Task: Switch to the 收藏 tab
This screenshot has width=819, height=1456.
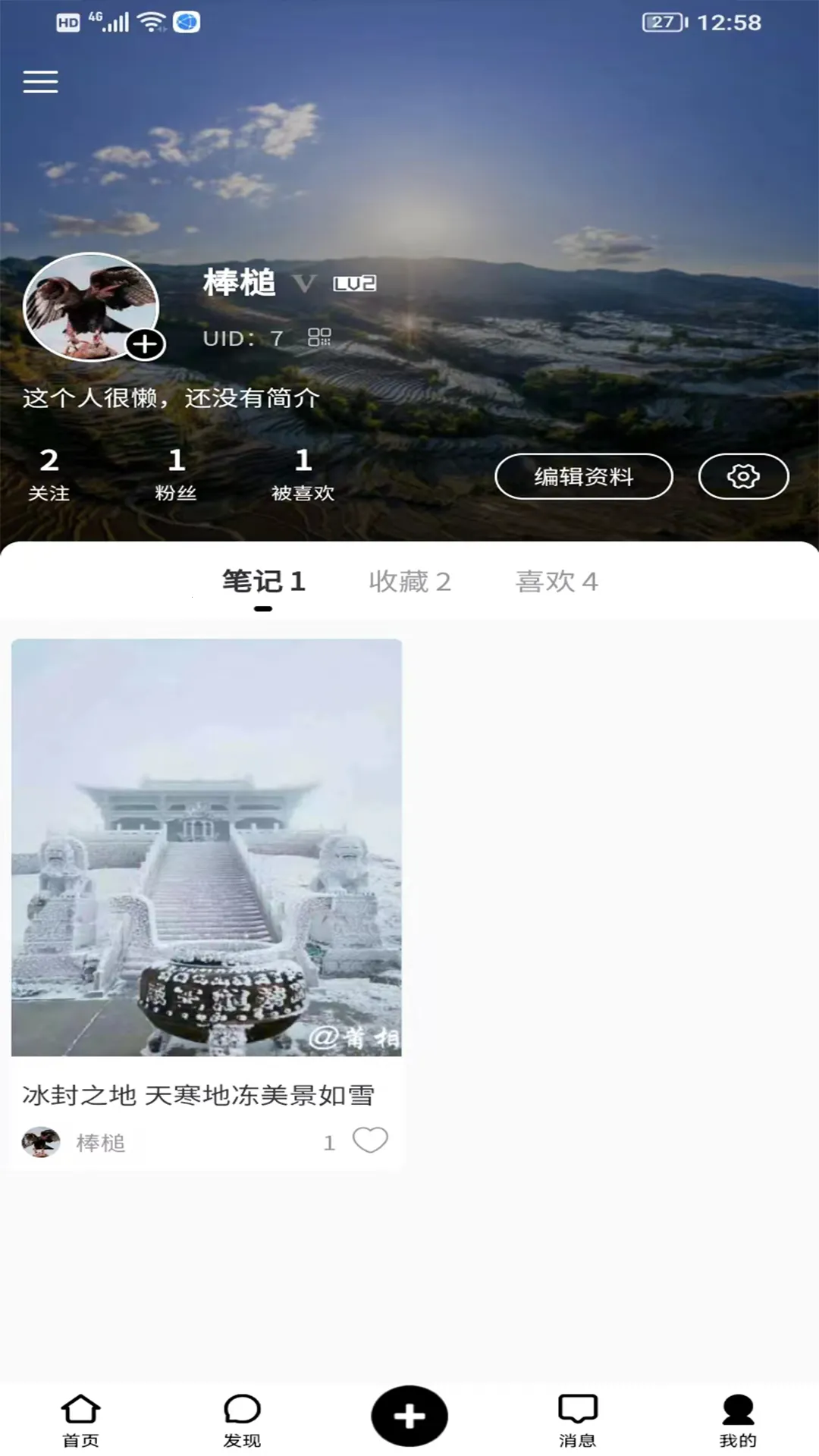Action: pyautogui.click(x=409, y=582)
